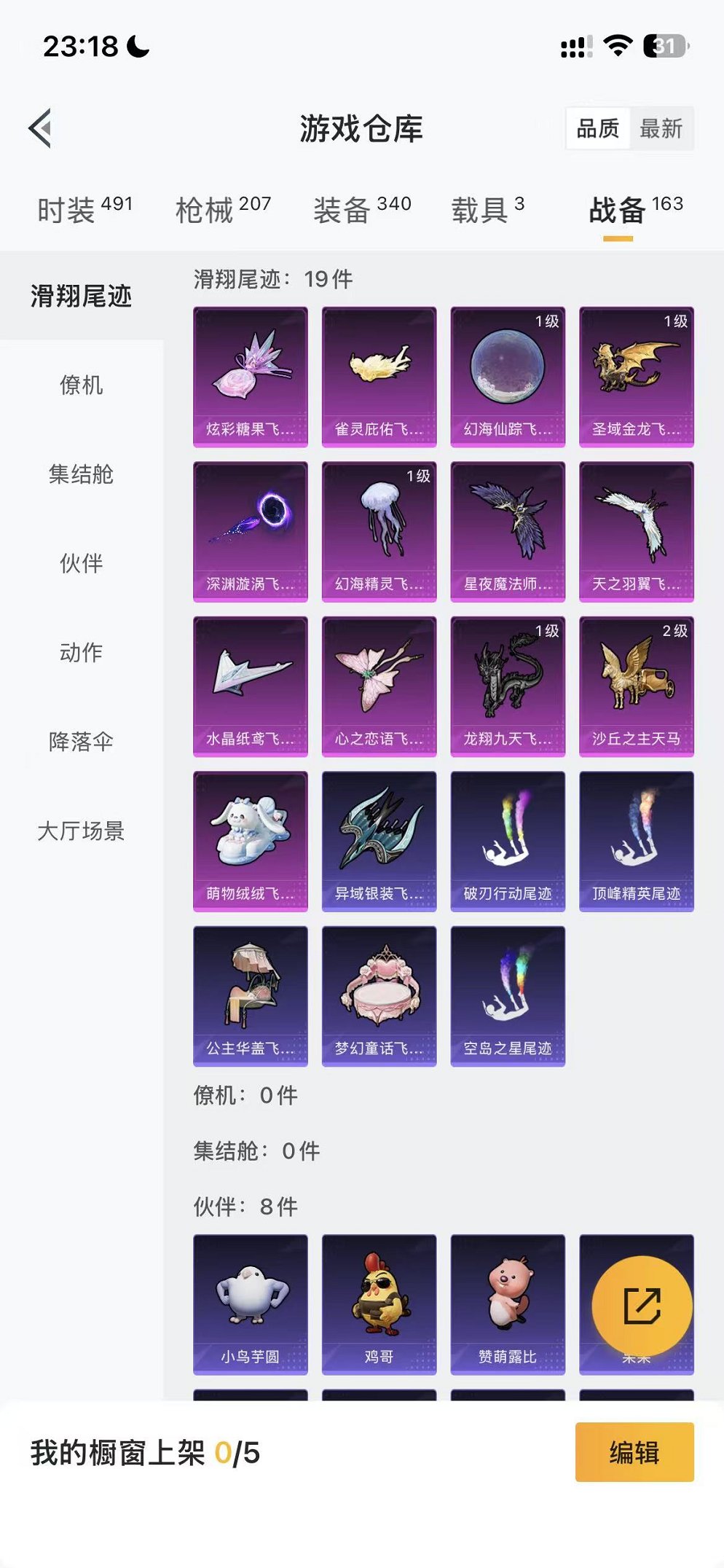Viewport: 724px width, 1568px height.
Task: Select the 龙翔九天 dragon glider
Action: [x=506, y=685]
